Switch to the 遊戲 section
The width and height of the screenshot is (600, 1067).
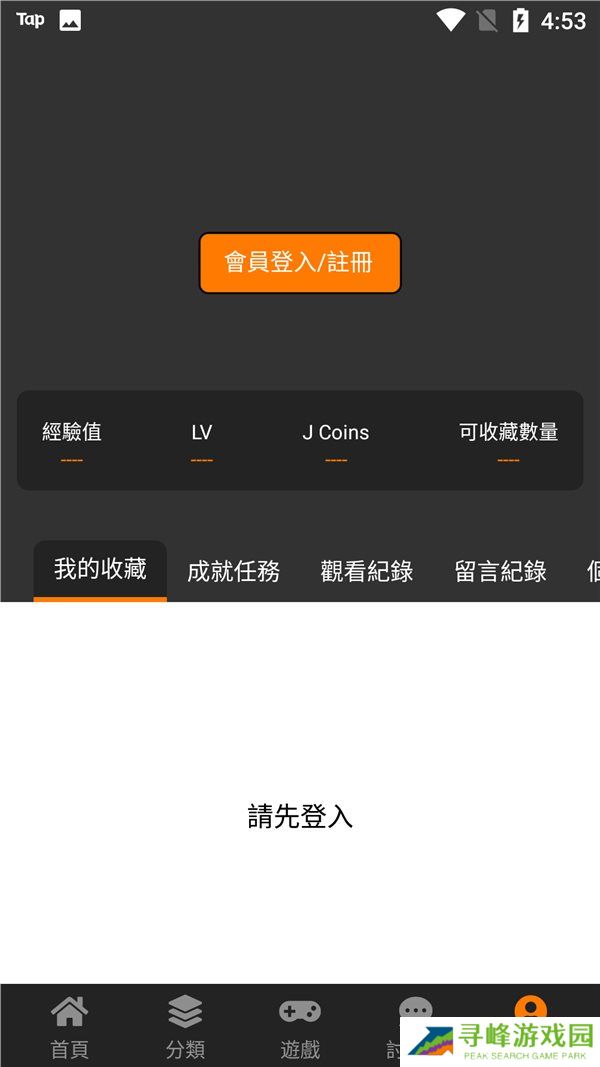tap(300, 1027)
